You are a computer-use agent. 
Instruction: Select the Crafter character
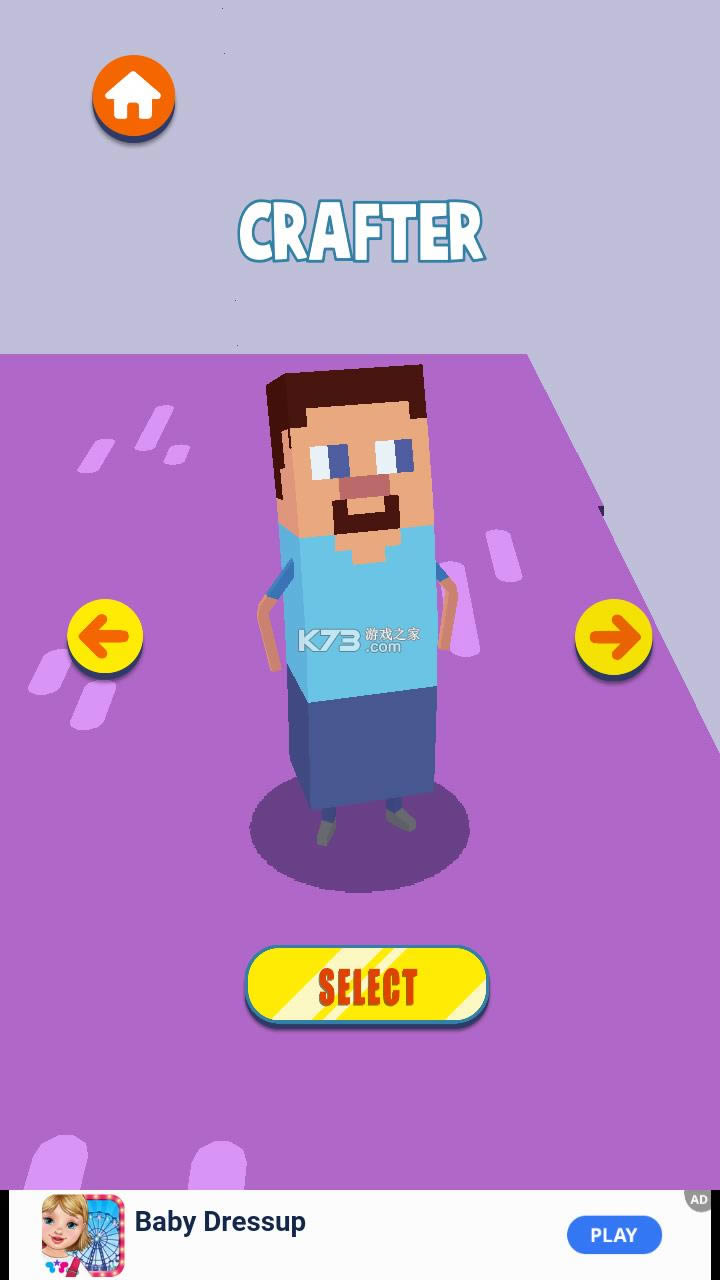click(367, 985)
